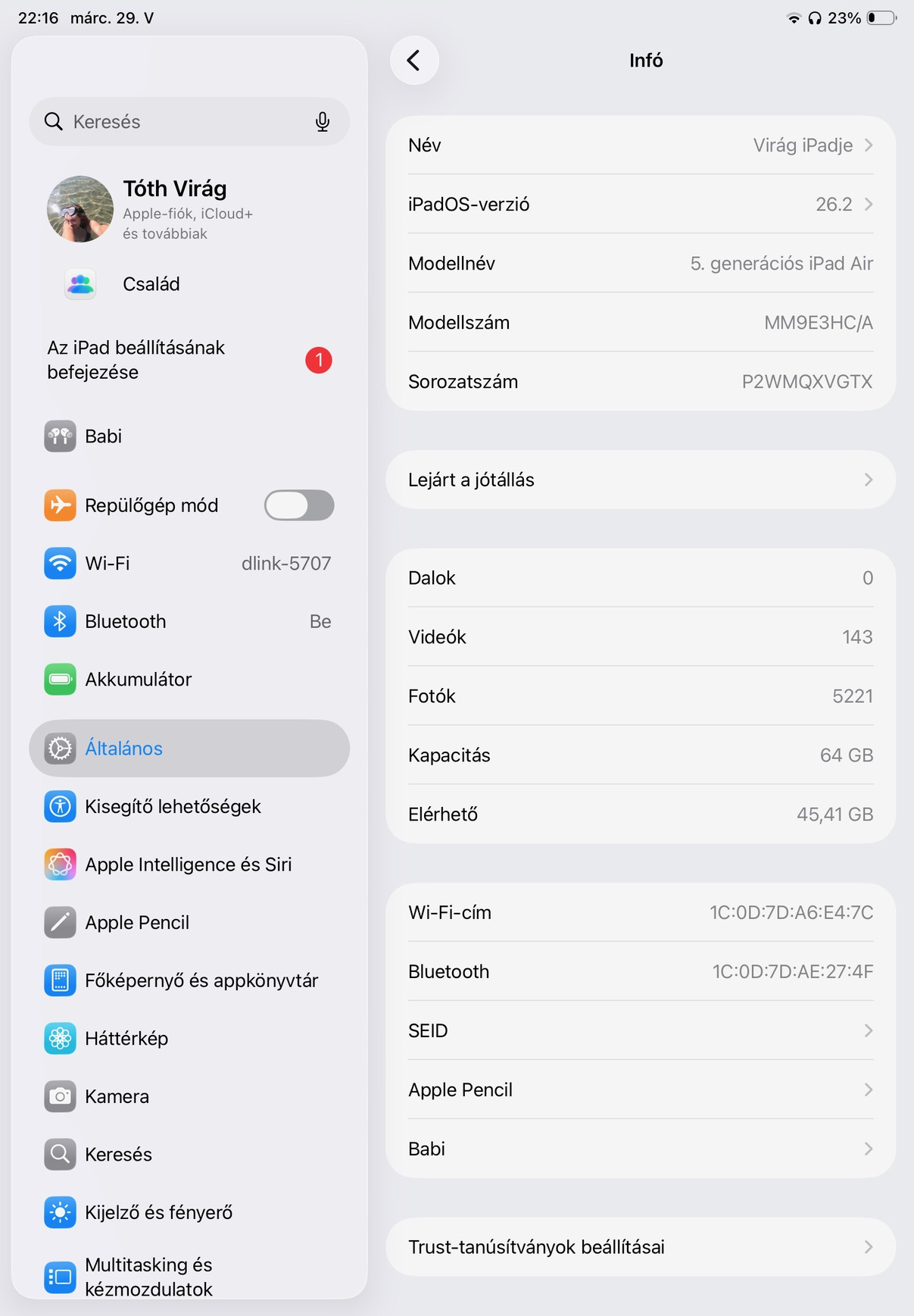
Task: Open Apple Intelligence és Siri
Action: pyautogui.click(x=188, y=864)
